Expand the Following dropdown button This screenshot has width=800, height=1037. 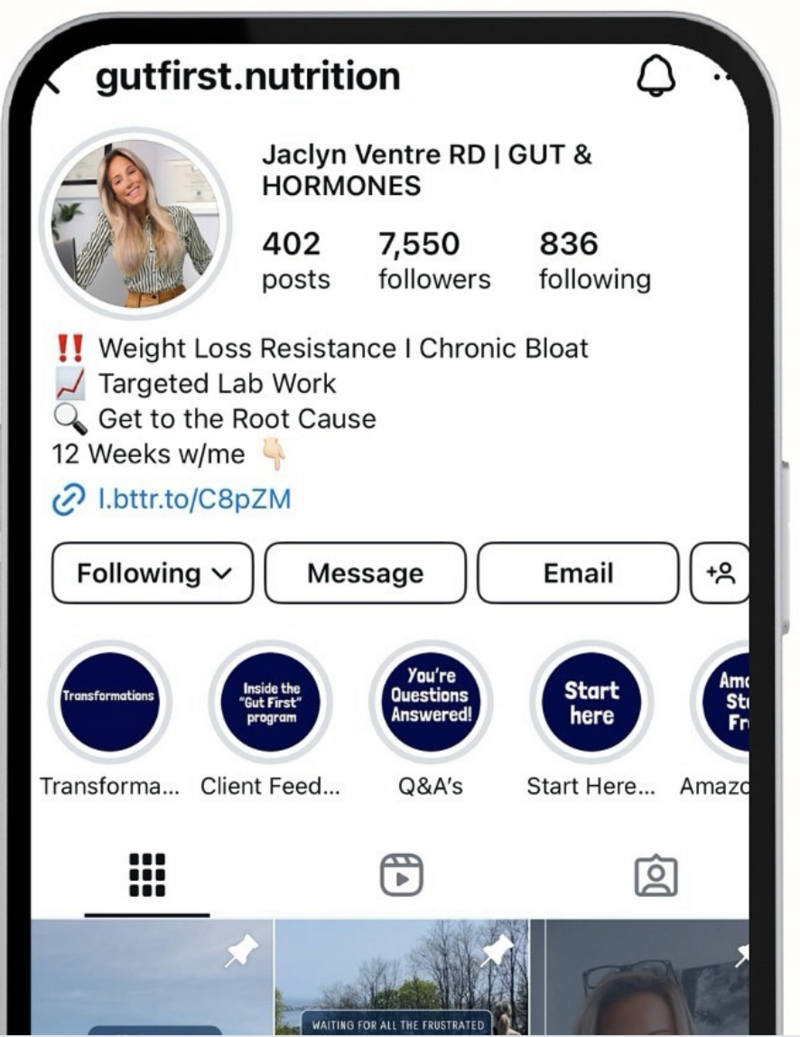(x=153, y=573)
